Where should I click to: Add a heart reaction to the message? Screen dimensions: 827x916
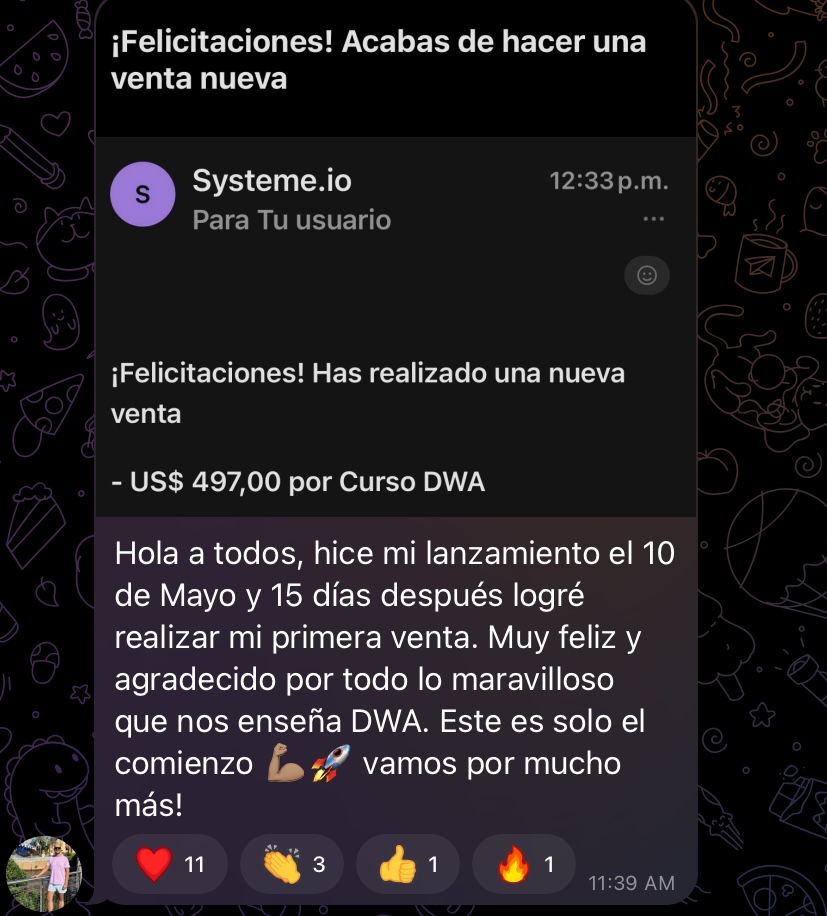pos(169,864)
